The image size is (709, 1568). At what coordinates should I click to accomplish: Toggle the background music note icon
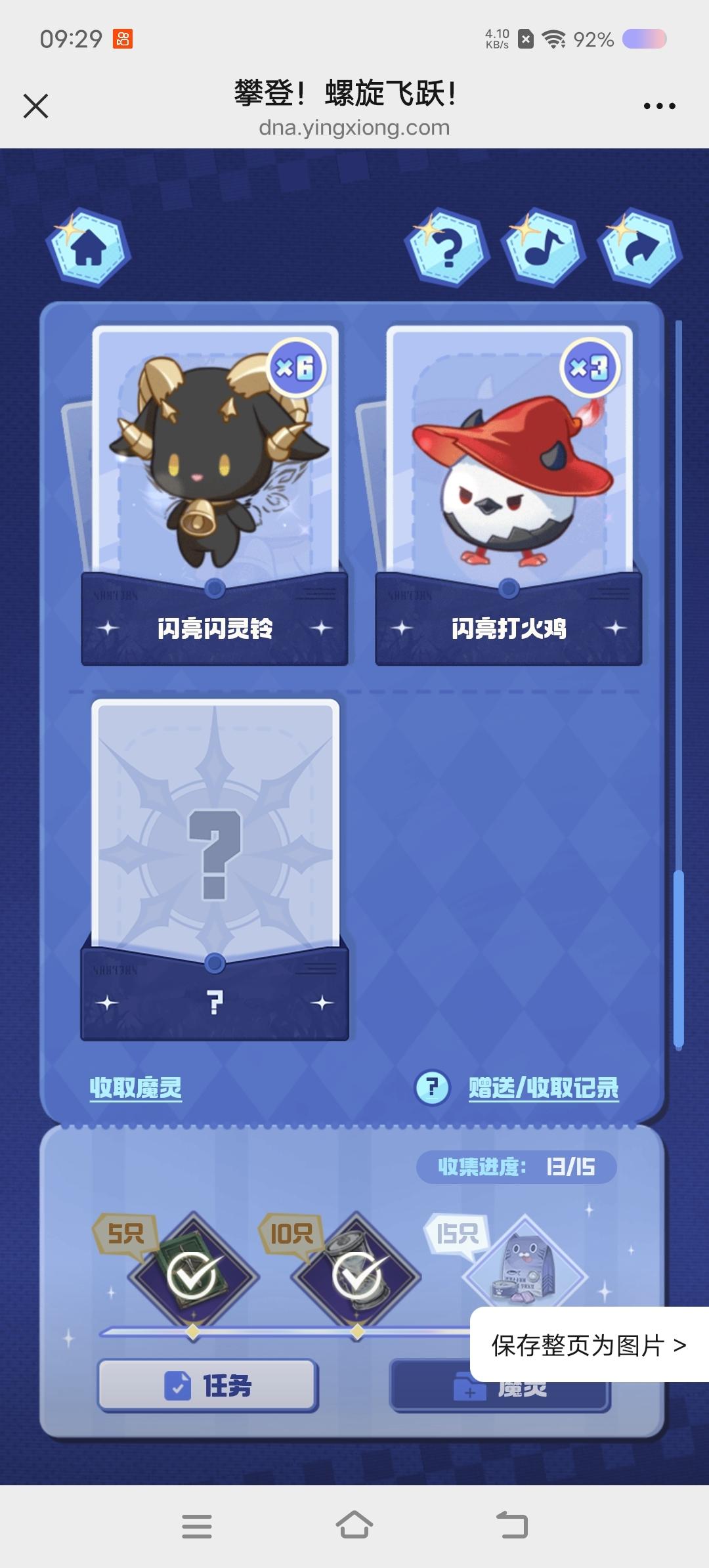pos(544,248)
